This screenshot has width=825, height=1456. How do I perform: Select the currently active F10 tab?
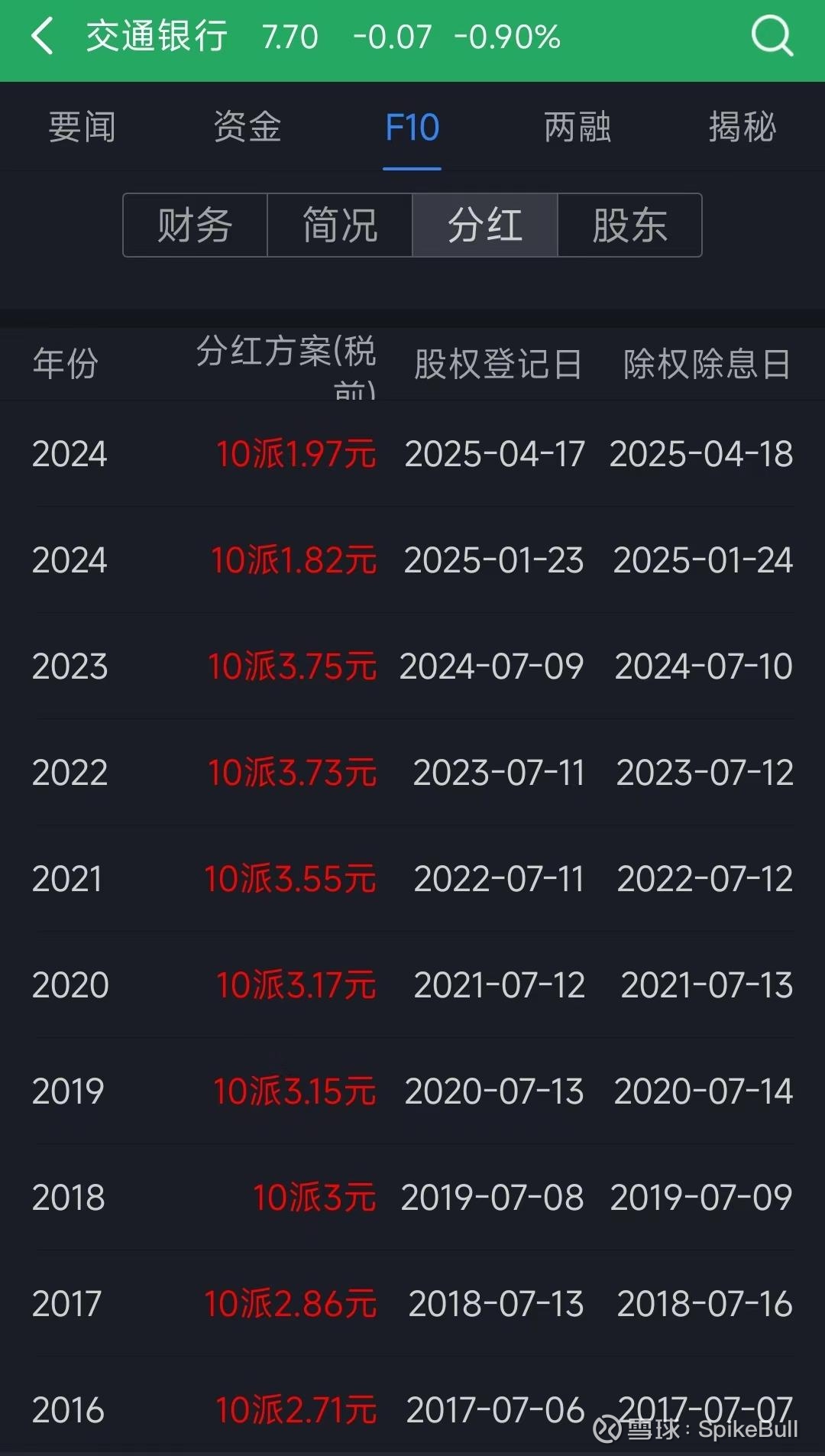click(x=412, y=128)
